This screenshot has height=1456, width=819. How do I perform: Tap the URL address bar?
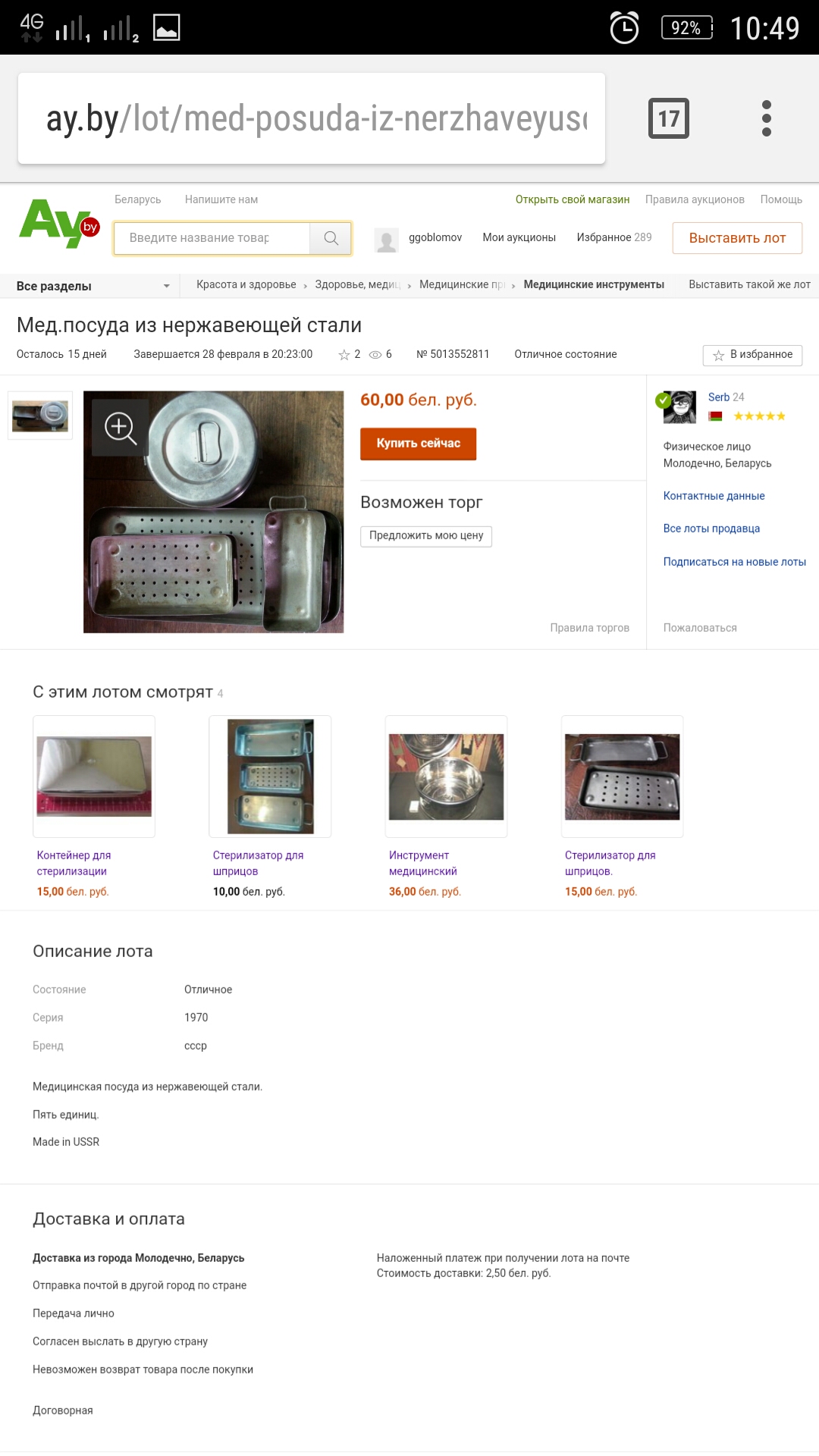pos(311,118)
